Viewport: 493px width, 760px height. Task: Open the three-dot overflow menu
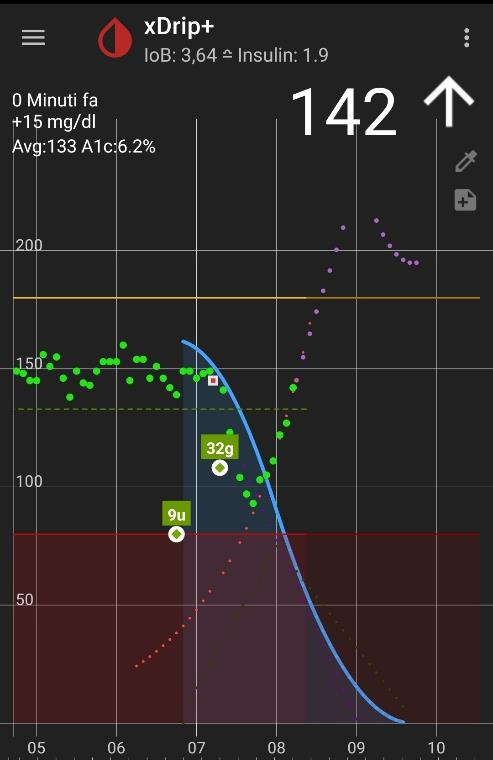click(x=466, y=38)
